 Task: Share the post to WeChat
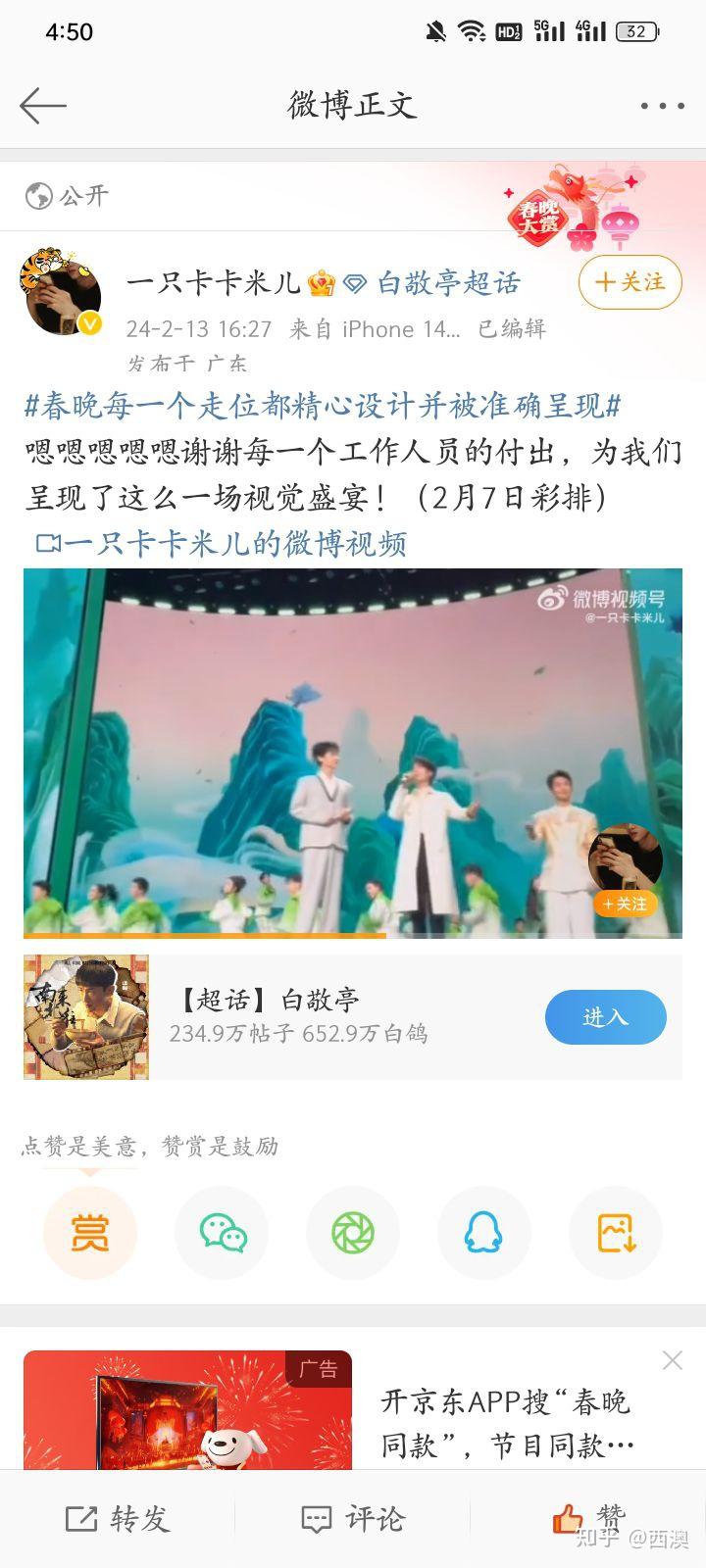pyautogui.click(x=222, y=1232)
